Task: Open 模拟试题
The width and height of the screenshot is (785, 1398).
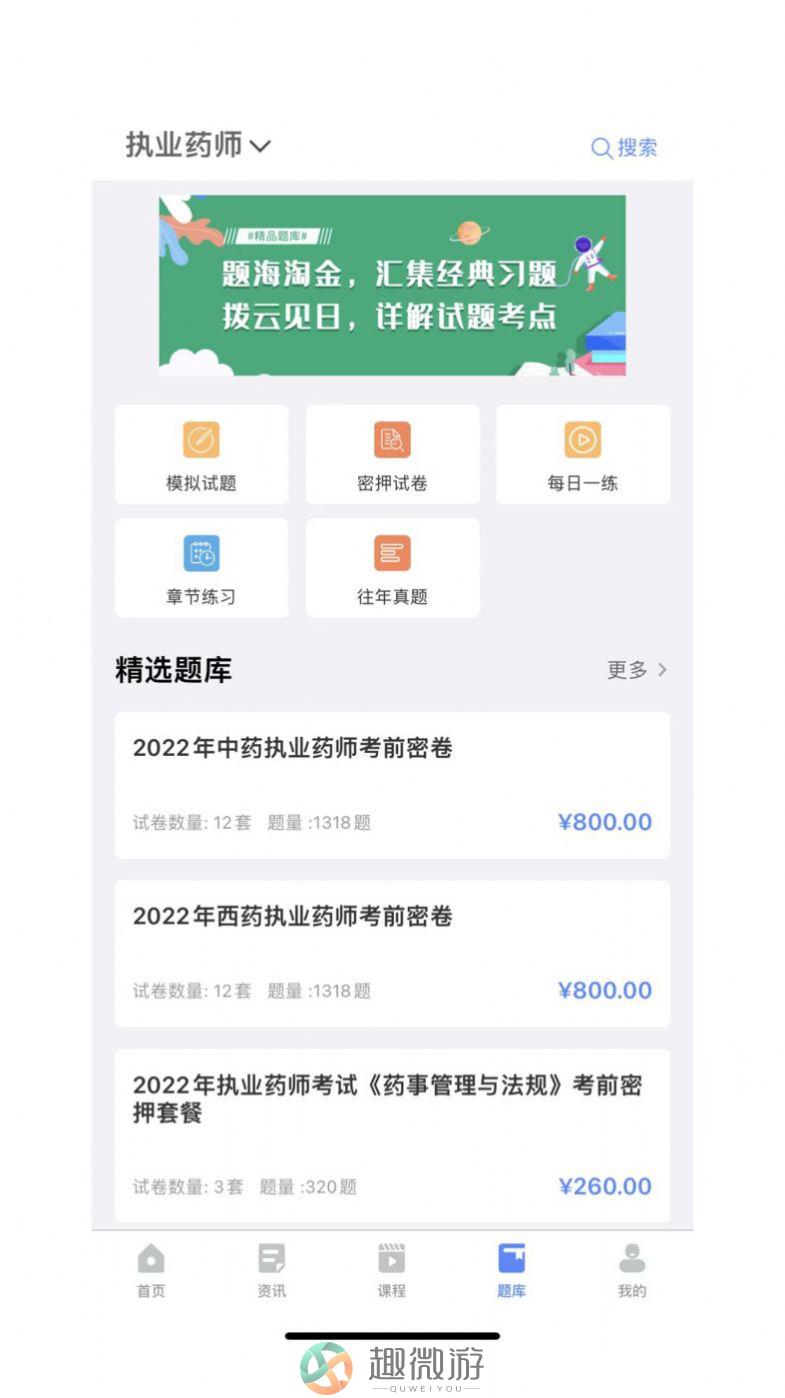Action: [201, 454]
